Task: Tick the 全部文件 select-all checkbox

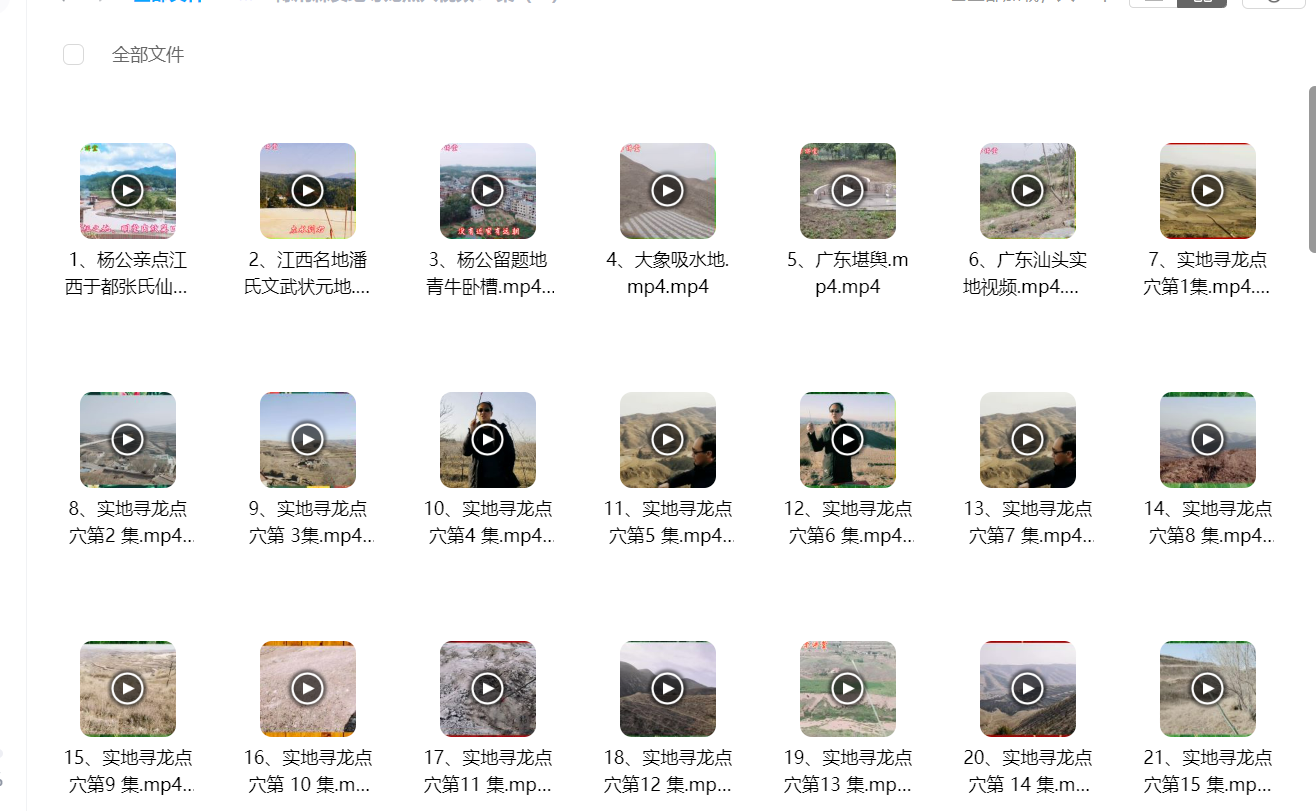Action: (x=73, y=54)
